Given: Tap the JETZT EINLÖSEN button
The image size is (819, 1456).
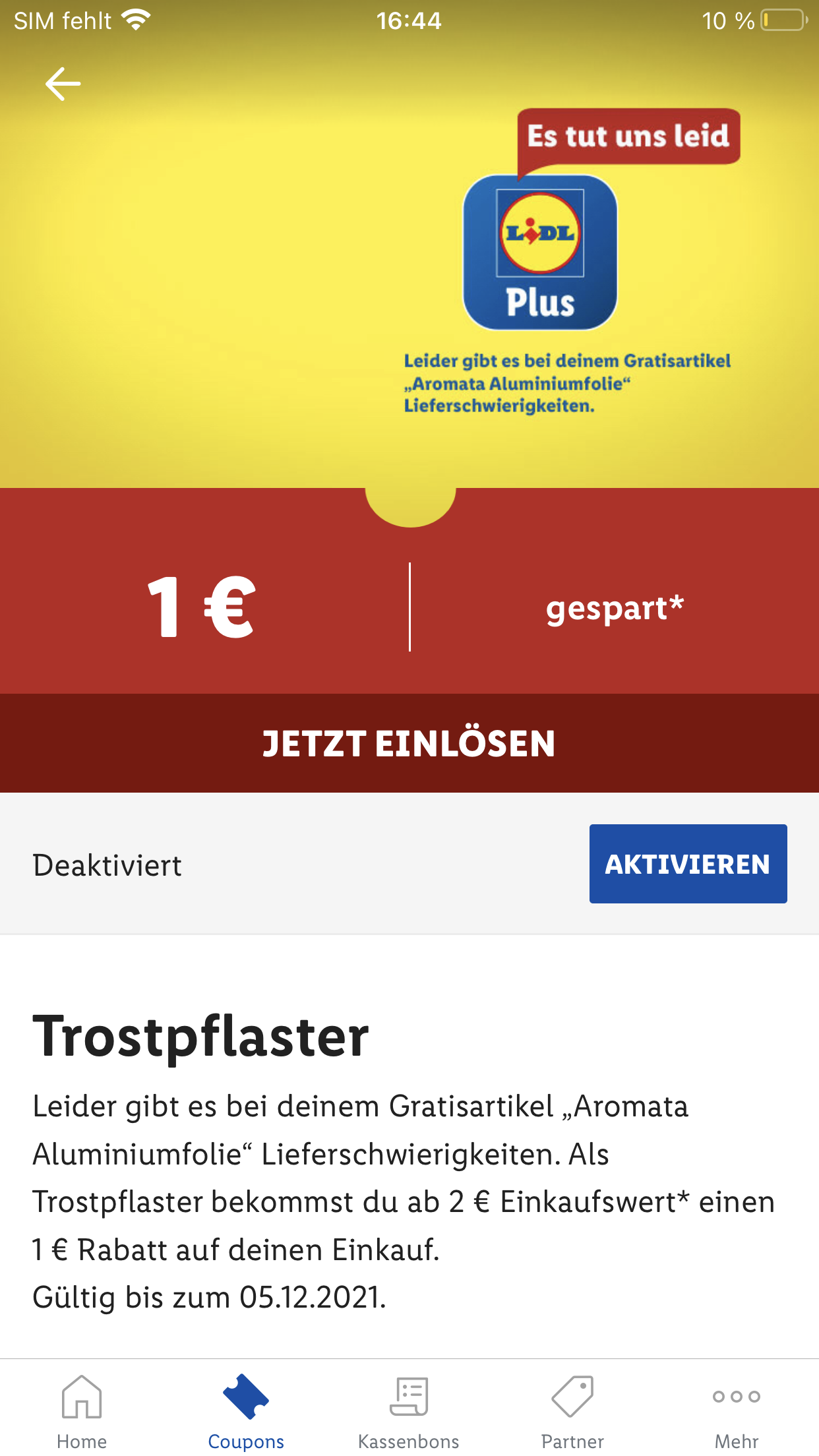Looking at the screenshot, I should pos(409,743).
